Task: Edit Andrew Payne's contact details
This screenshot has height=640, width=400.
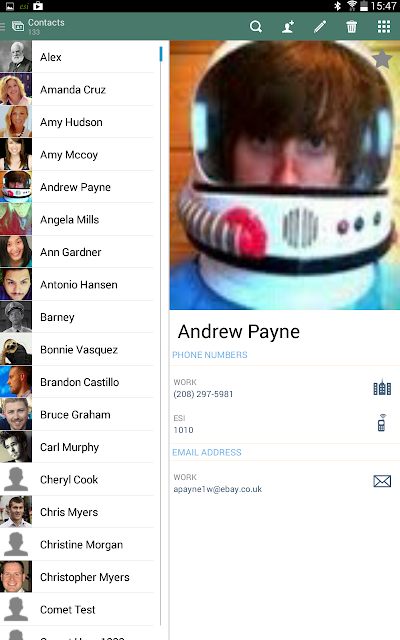Action: (x=320, y=27)
